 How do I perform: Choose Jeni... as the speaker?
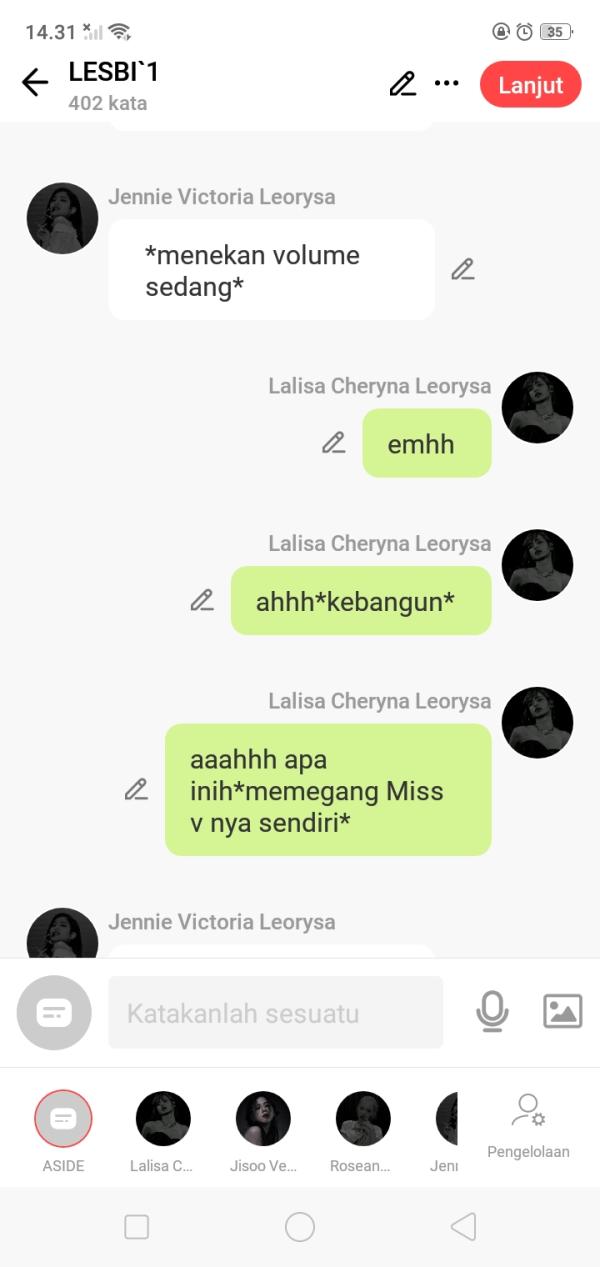point(448,1119)
